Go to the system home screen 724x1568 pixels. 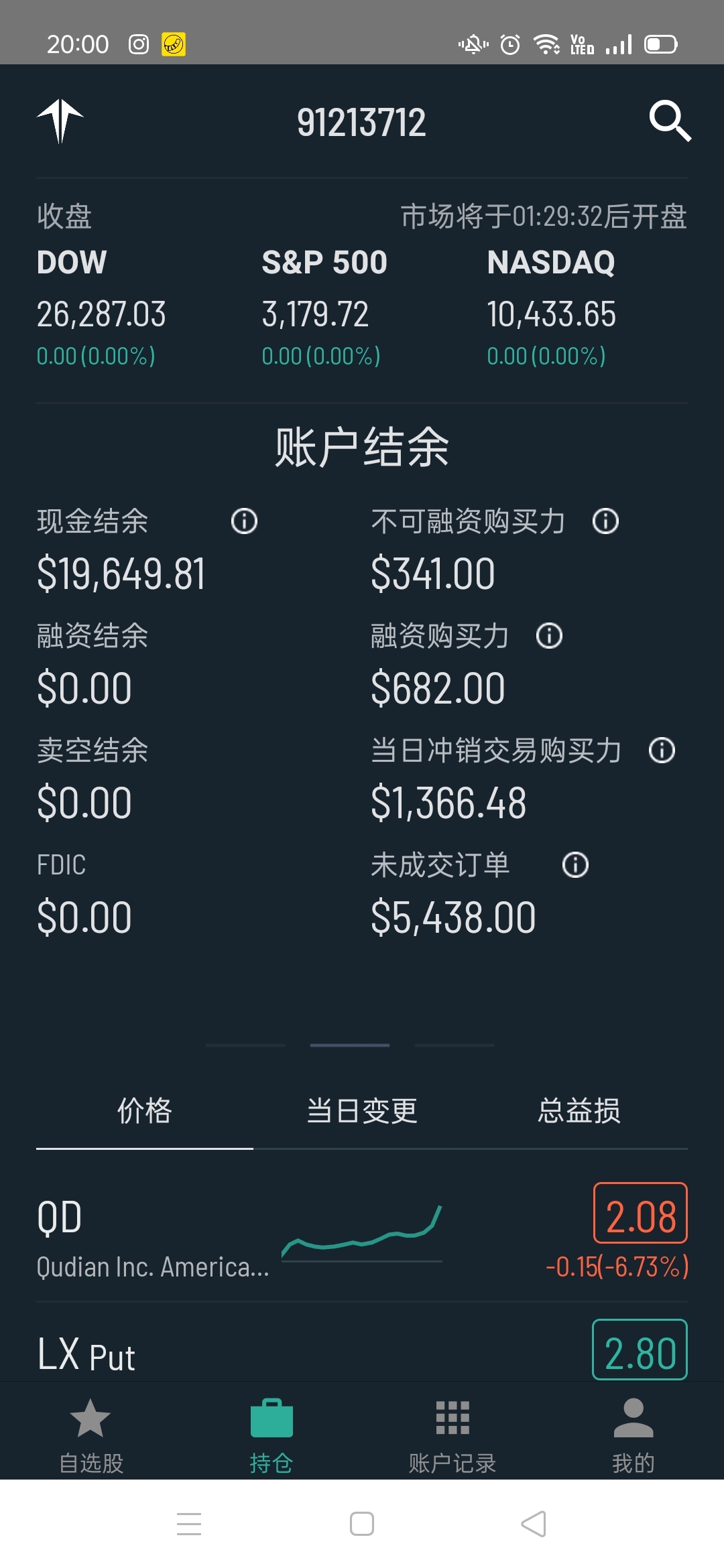[x=362, y=1524]
